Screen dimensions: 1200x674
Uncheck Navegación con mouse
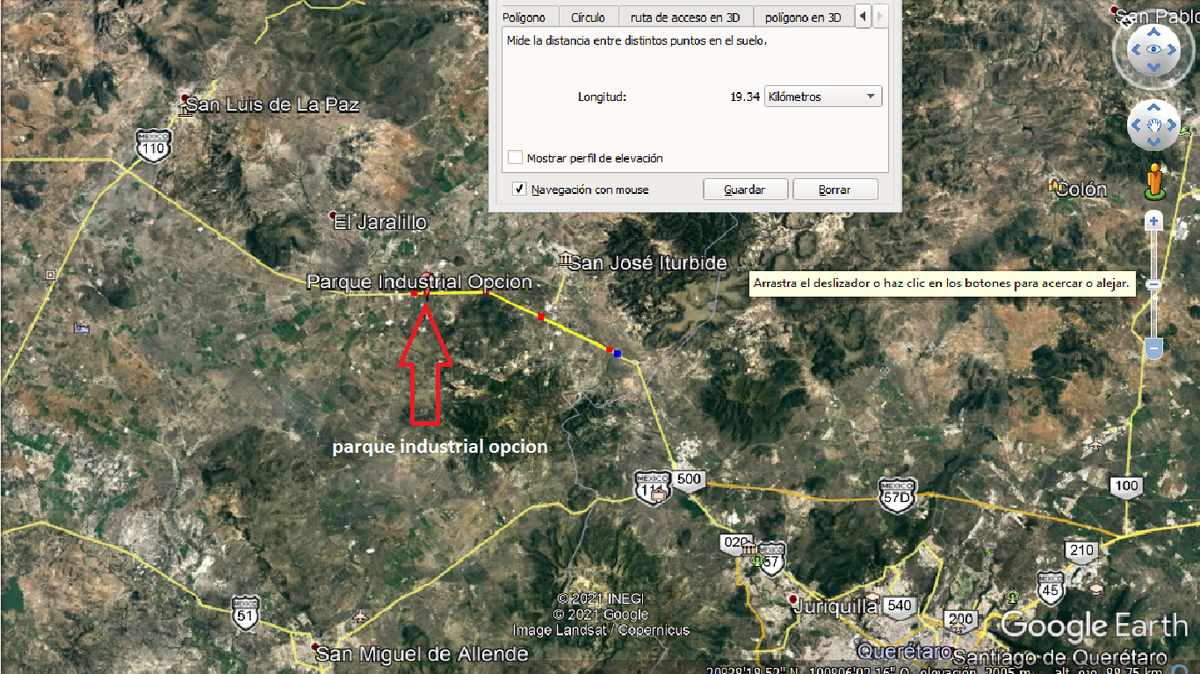click(x=519, y=189)
